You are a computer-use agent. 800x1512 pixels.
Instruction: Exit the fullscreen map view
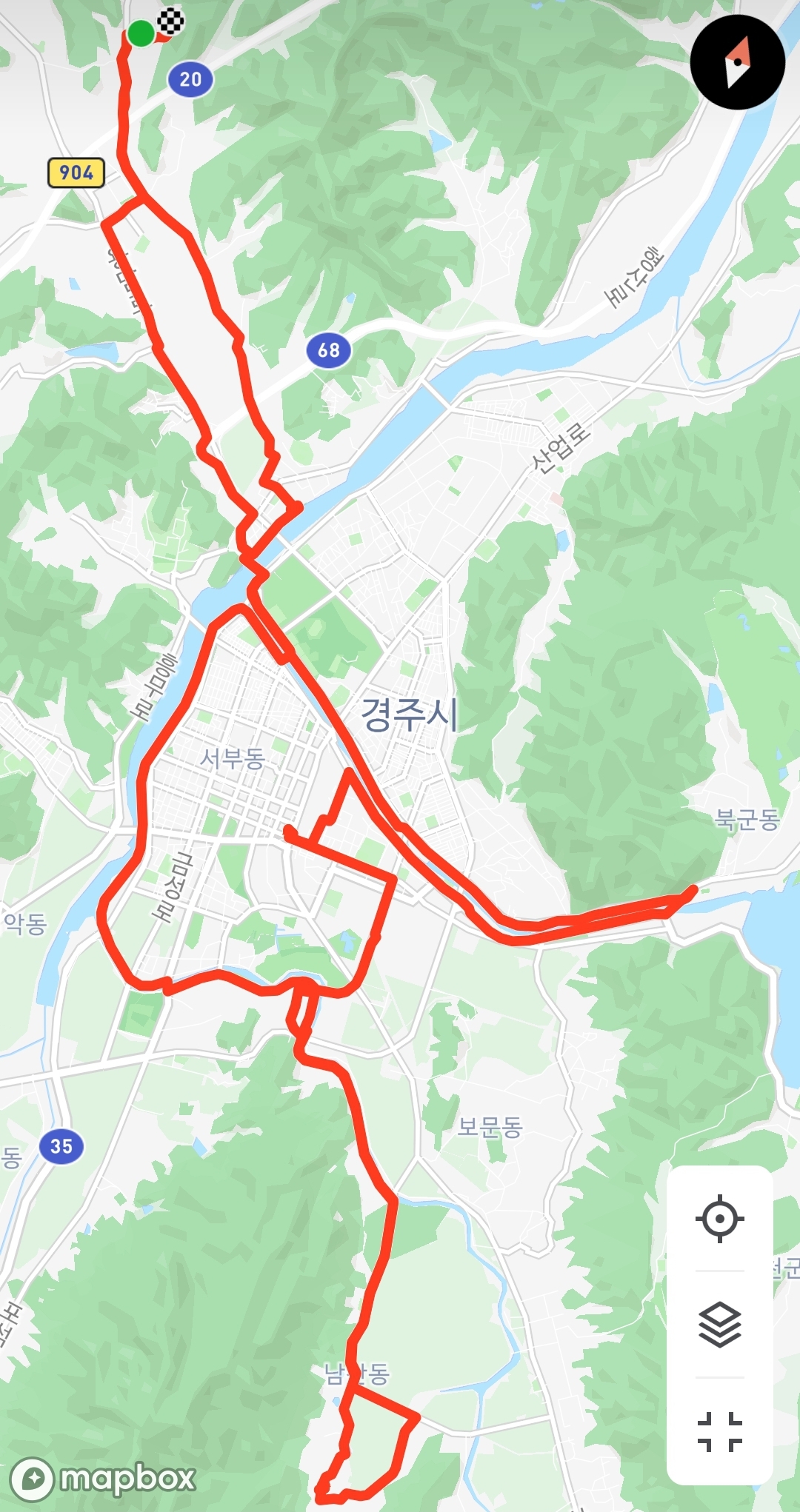point(719,1431)
